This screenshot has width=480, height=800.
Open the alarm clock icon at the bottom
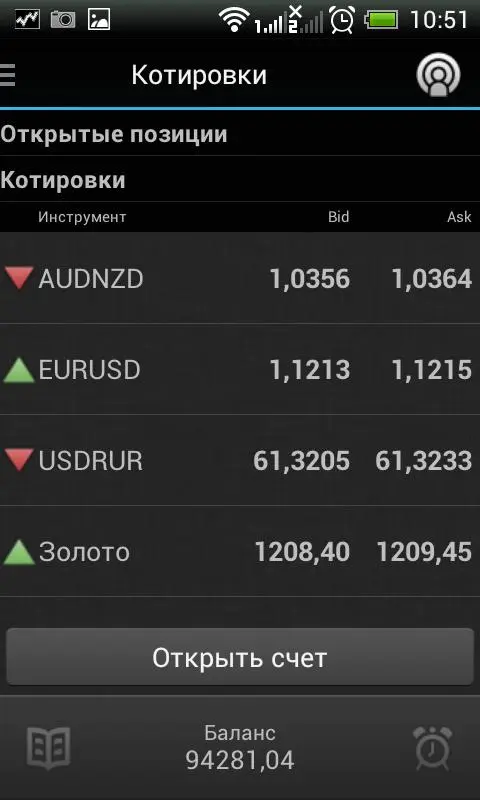coord(433,748)
